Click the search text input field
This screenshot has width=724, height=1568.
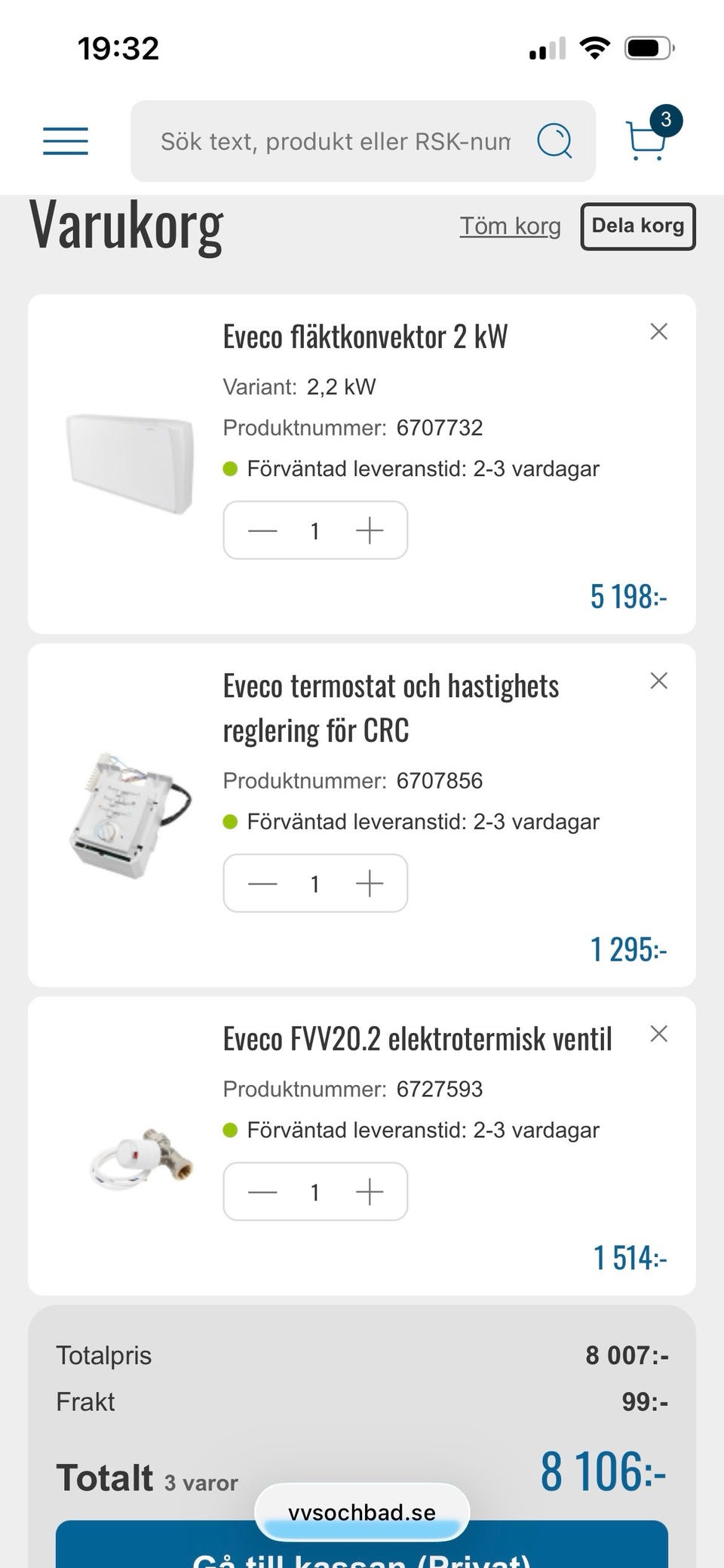point(324,142)
